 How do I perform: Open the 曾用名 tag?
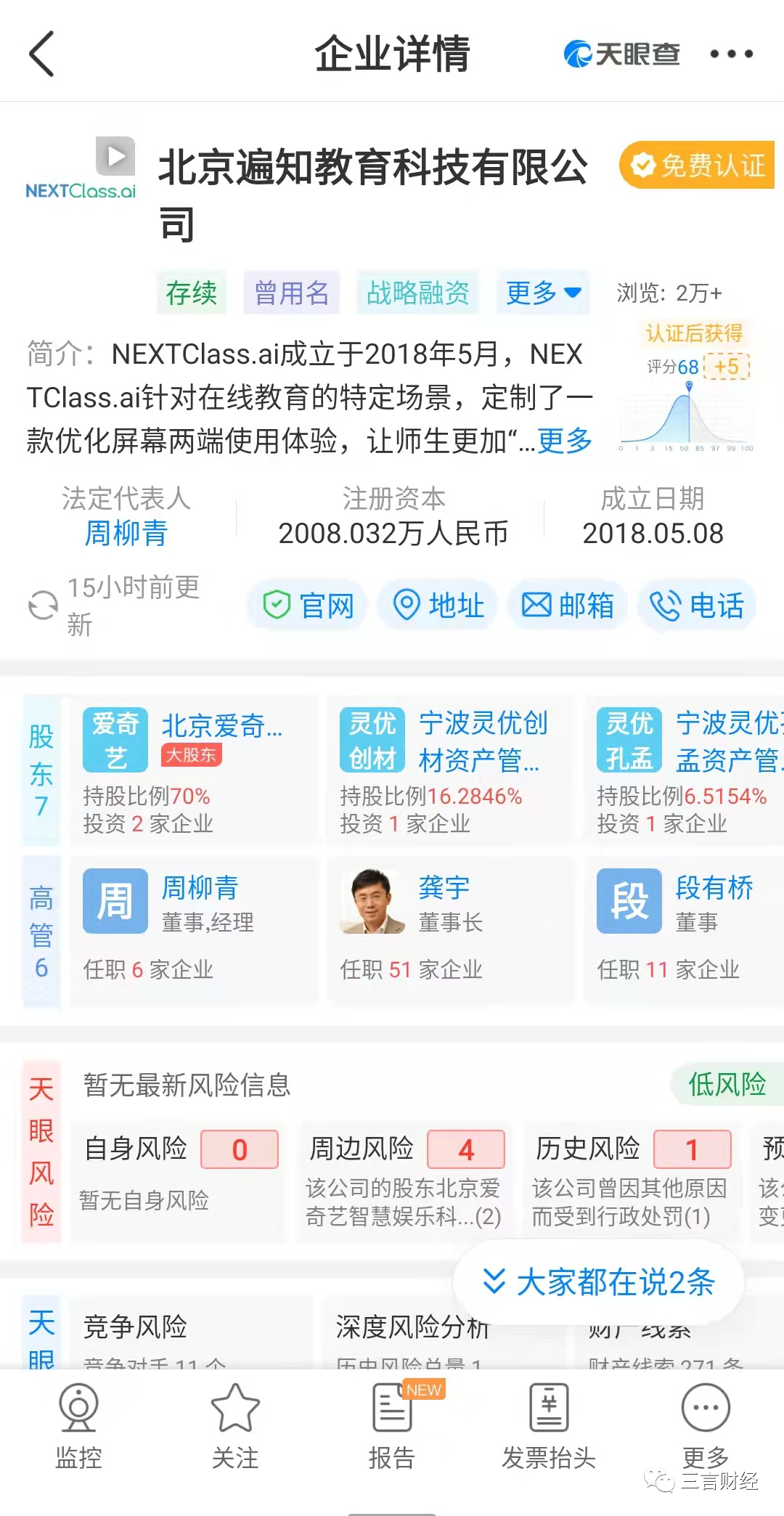(292, 293)
